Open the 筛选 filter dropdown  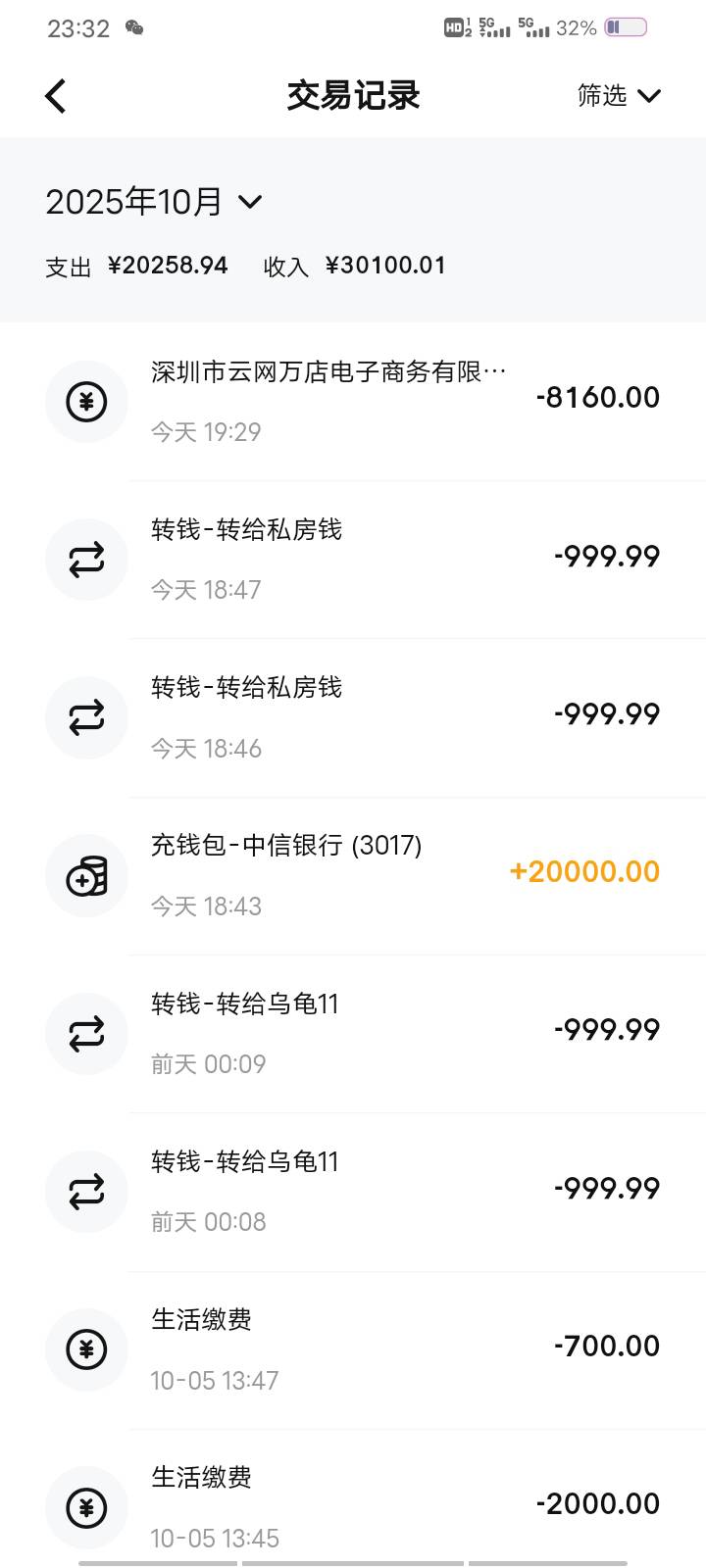click(619, 95)
